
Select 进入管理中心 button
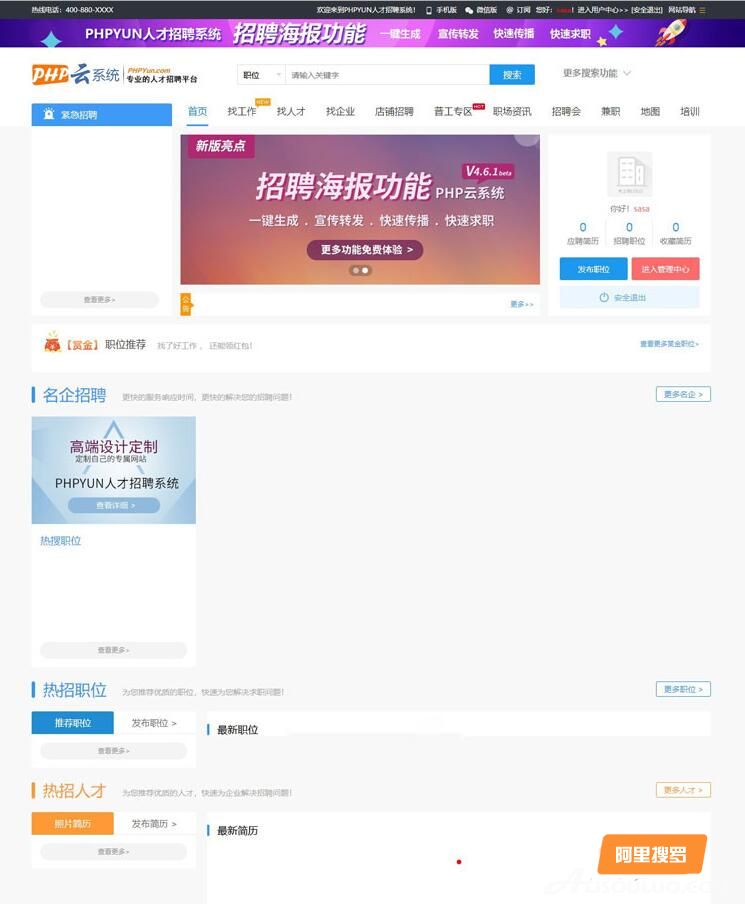point(665,269)
